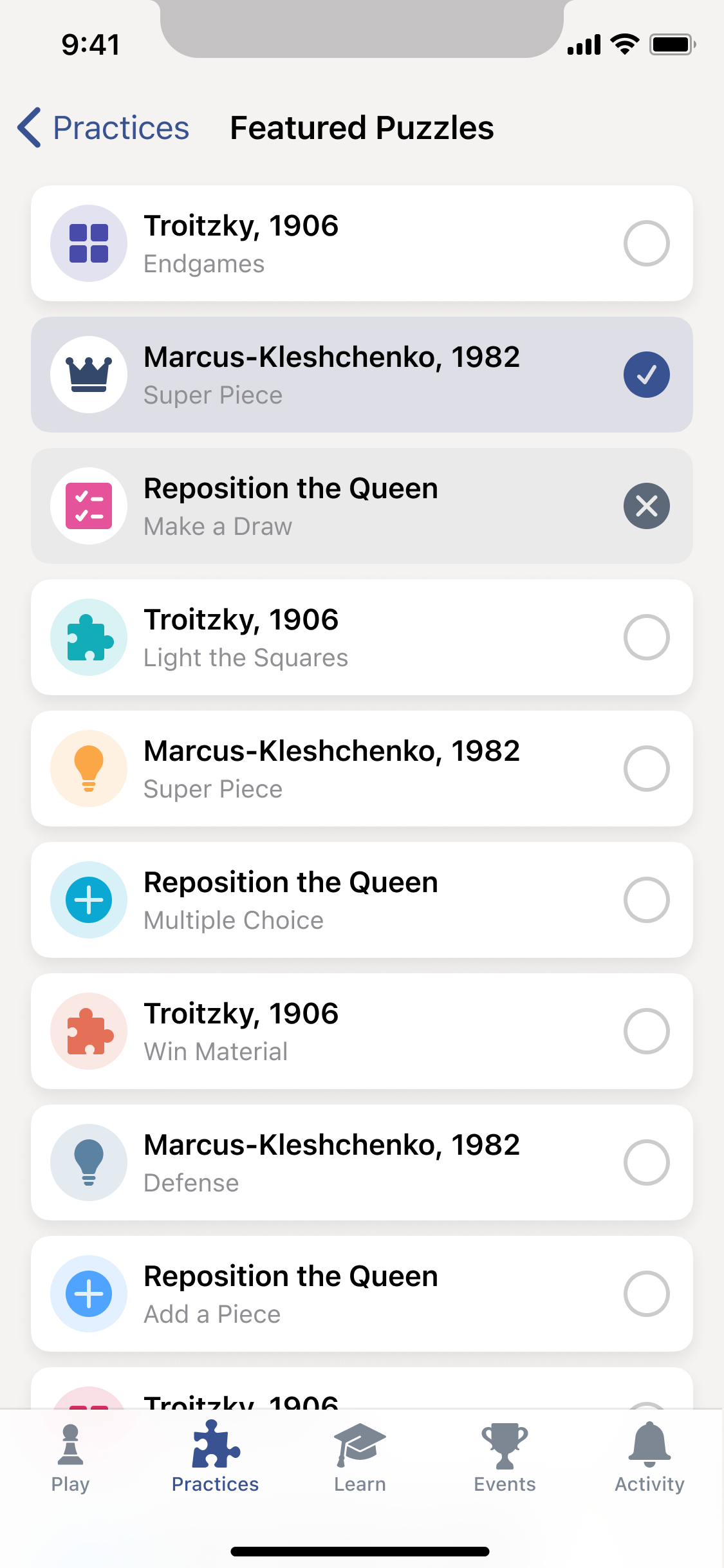Open the Troitzky, 1906 Endgames puzzle
The width and height of the screenshot is (724, 1568).
tap(362, 243)
